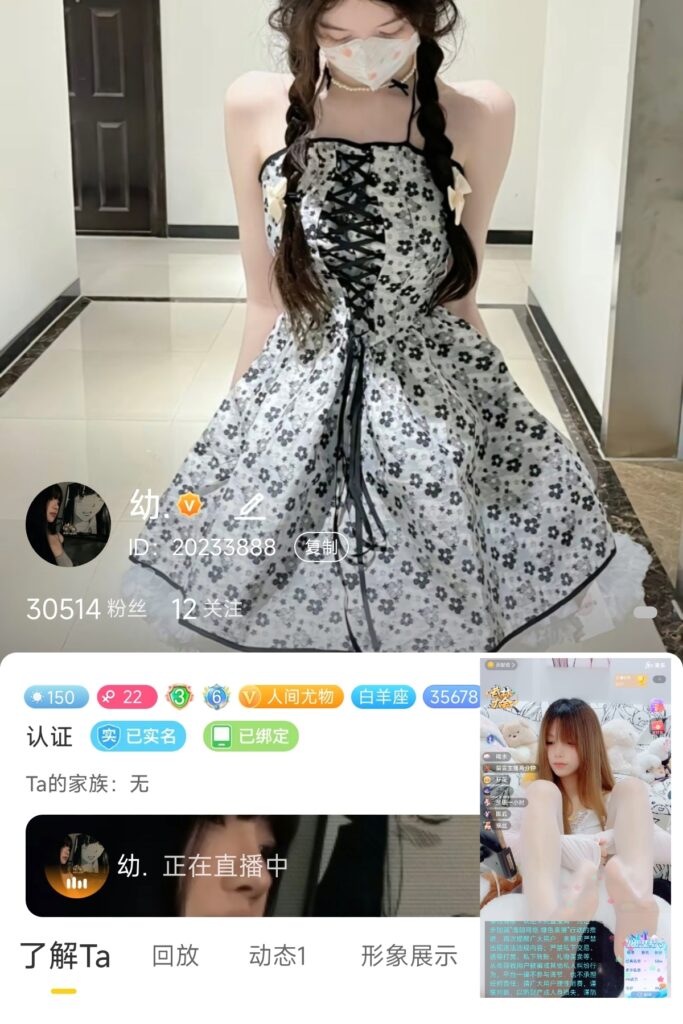Open the profile avatar picture
The height and width of the screenshot is (1024, 683).
coord(68,524)
